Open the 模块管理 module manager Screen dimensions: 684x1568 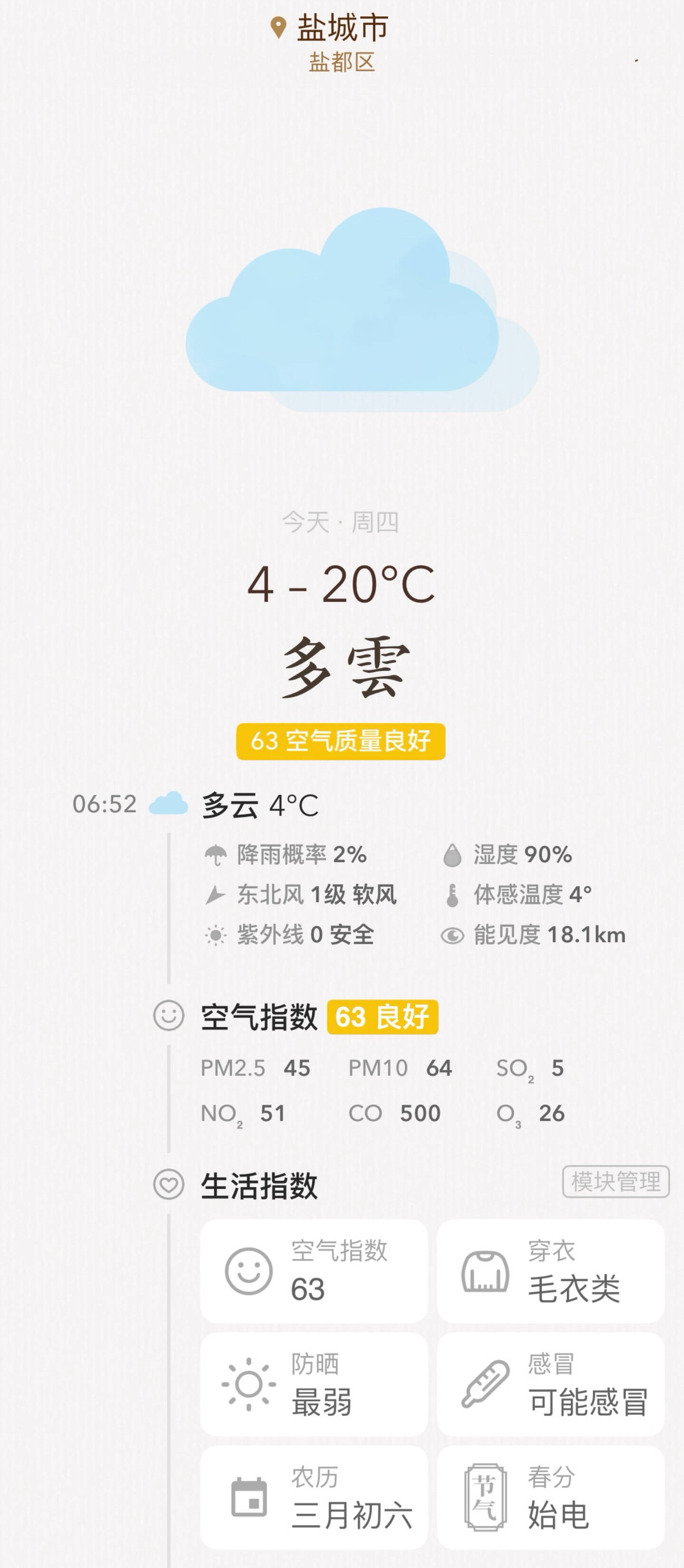point(615,1182)
